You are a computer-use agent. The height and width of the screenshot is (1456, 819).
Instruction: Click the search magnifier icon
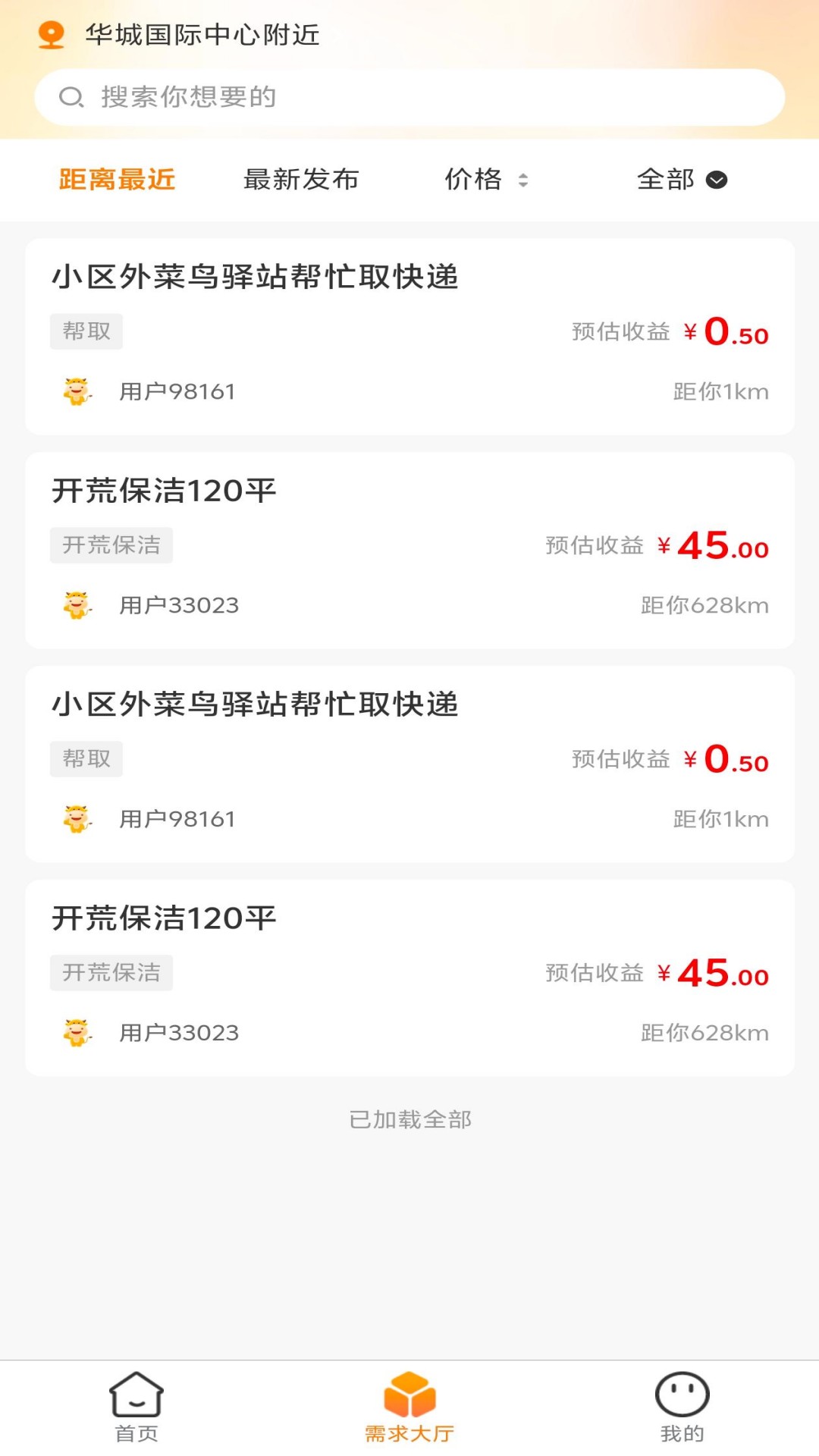(71, 96)
